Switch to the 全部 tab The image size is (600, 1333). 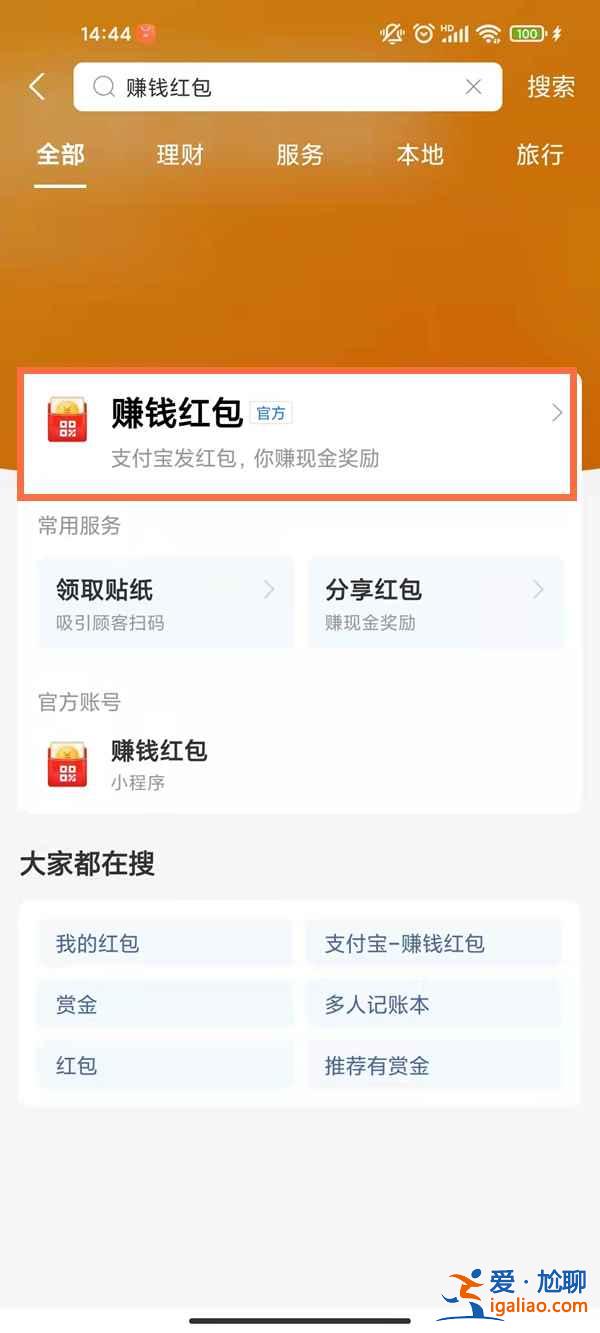pyautogui.click(x=61, y=155)
